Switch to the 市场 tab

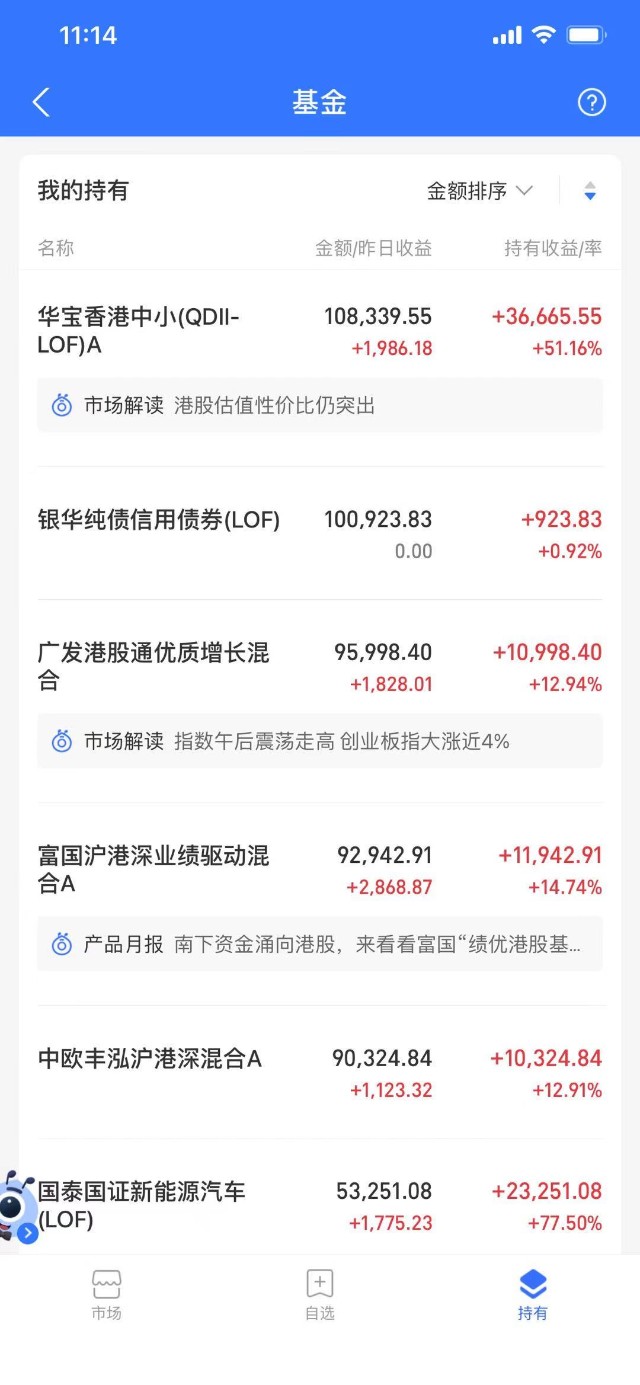106,1295
